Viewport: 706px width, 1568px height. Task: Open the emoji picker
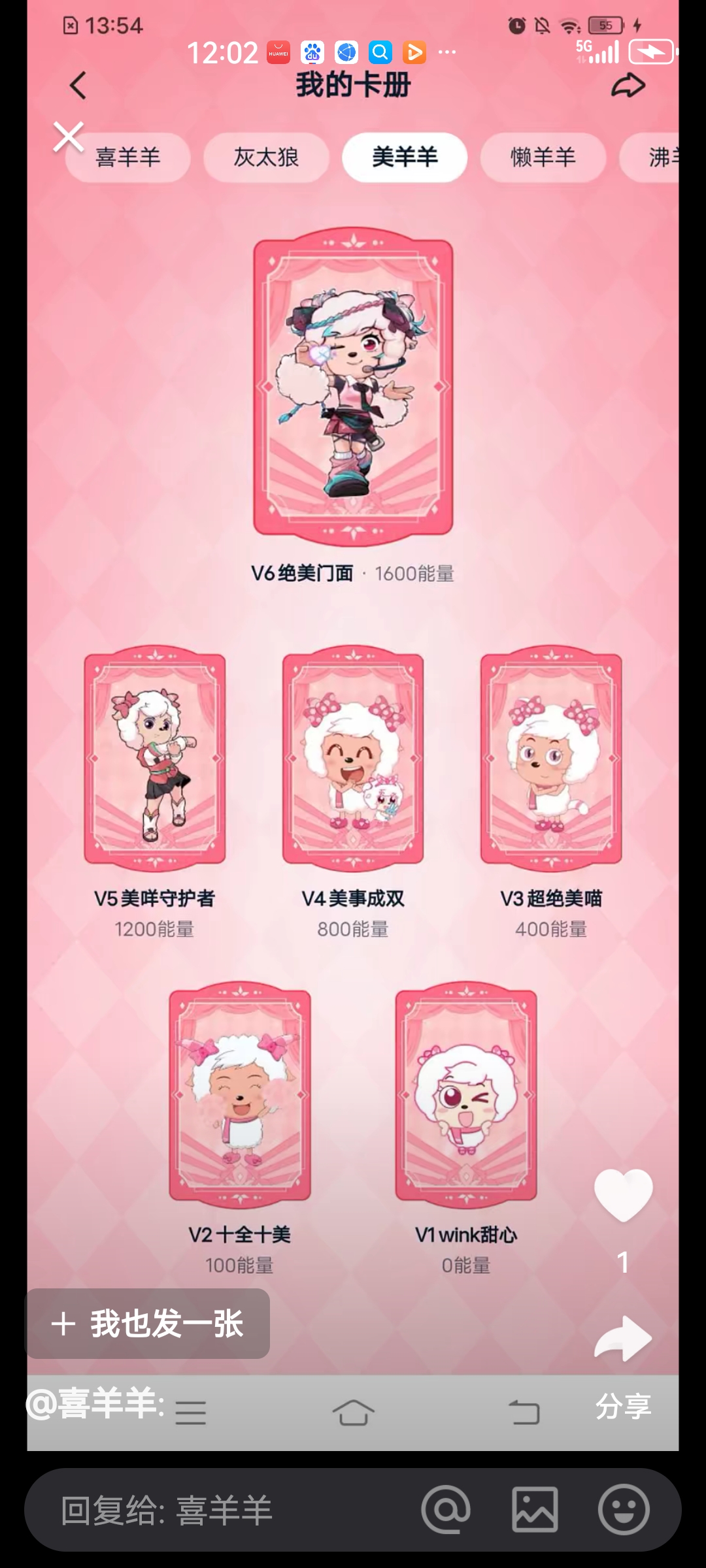click(624, 1509)
